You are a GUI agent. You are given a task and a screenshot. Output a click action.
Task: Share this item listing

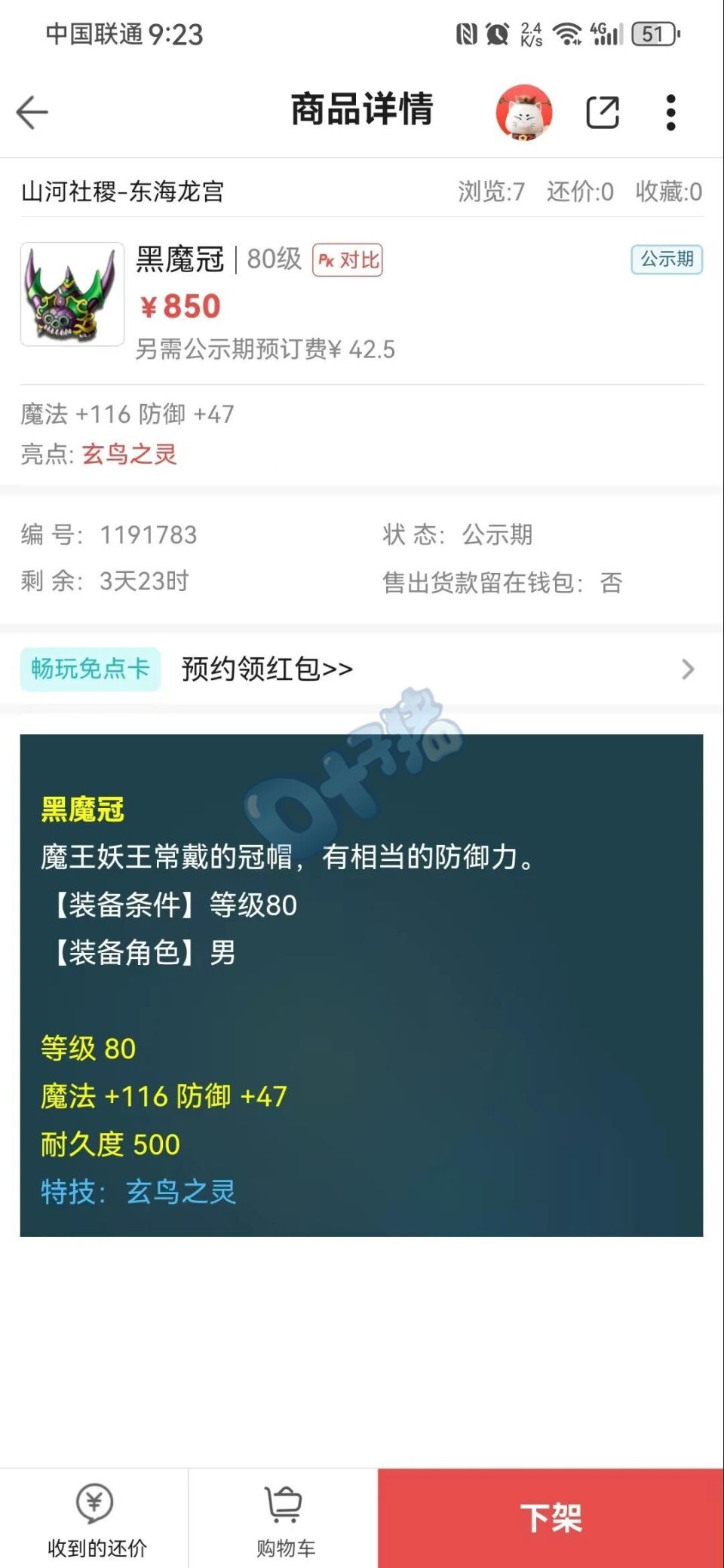click(x=603, y=112)
